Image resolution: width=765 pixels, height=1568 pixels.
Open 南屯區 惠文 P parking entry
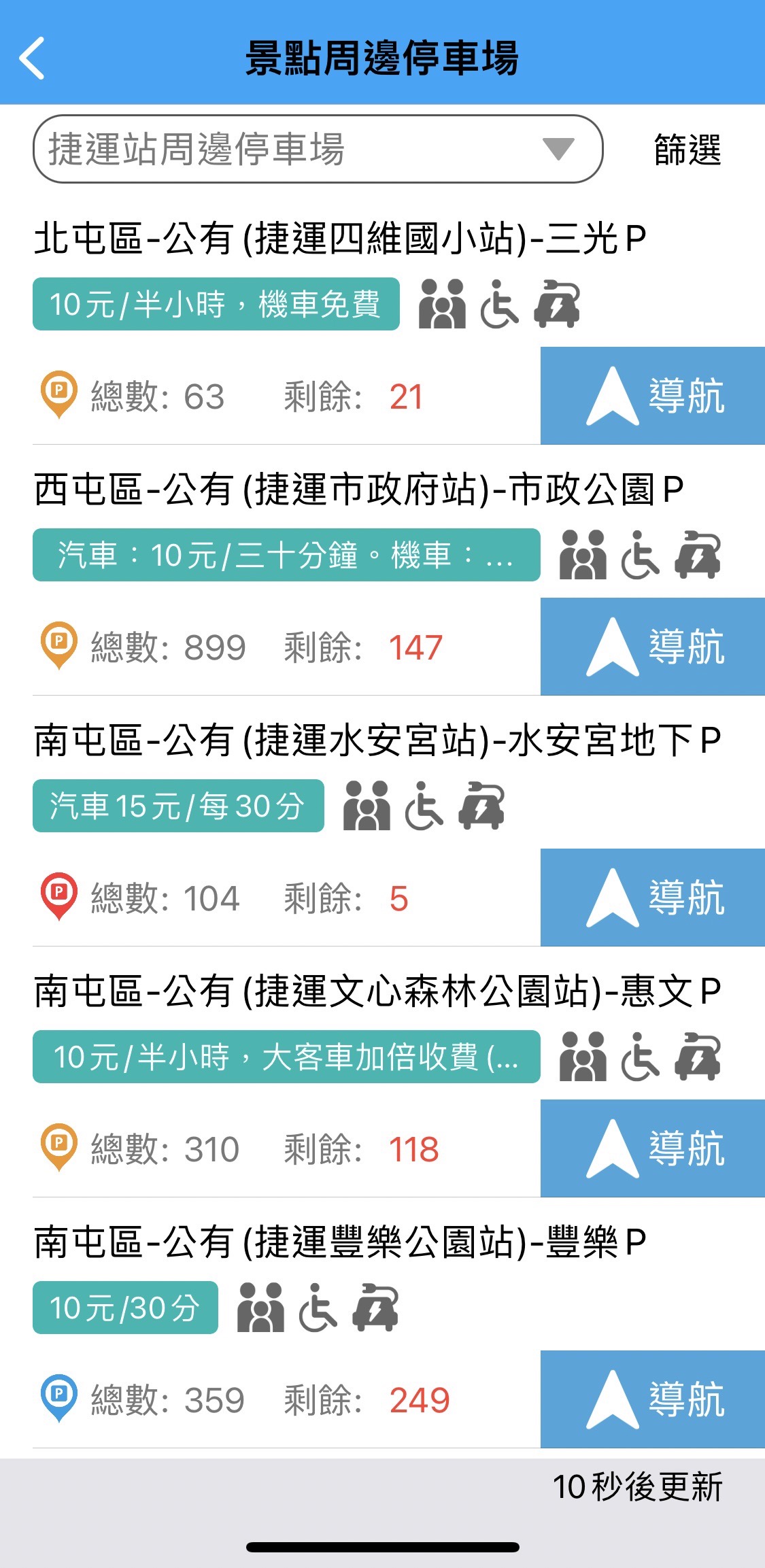pos(377,991)
